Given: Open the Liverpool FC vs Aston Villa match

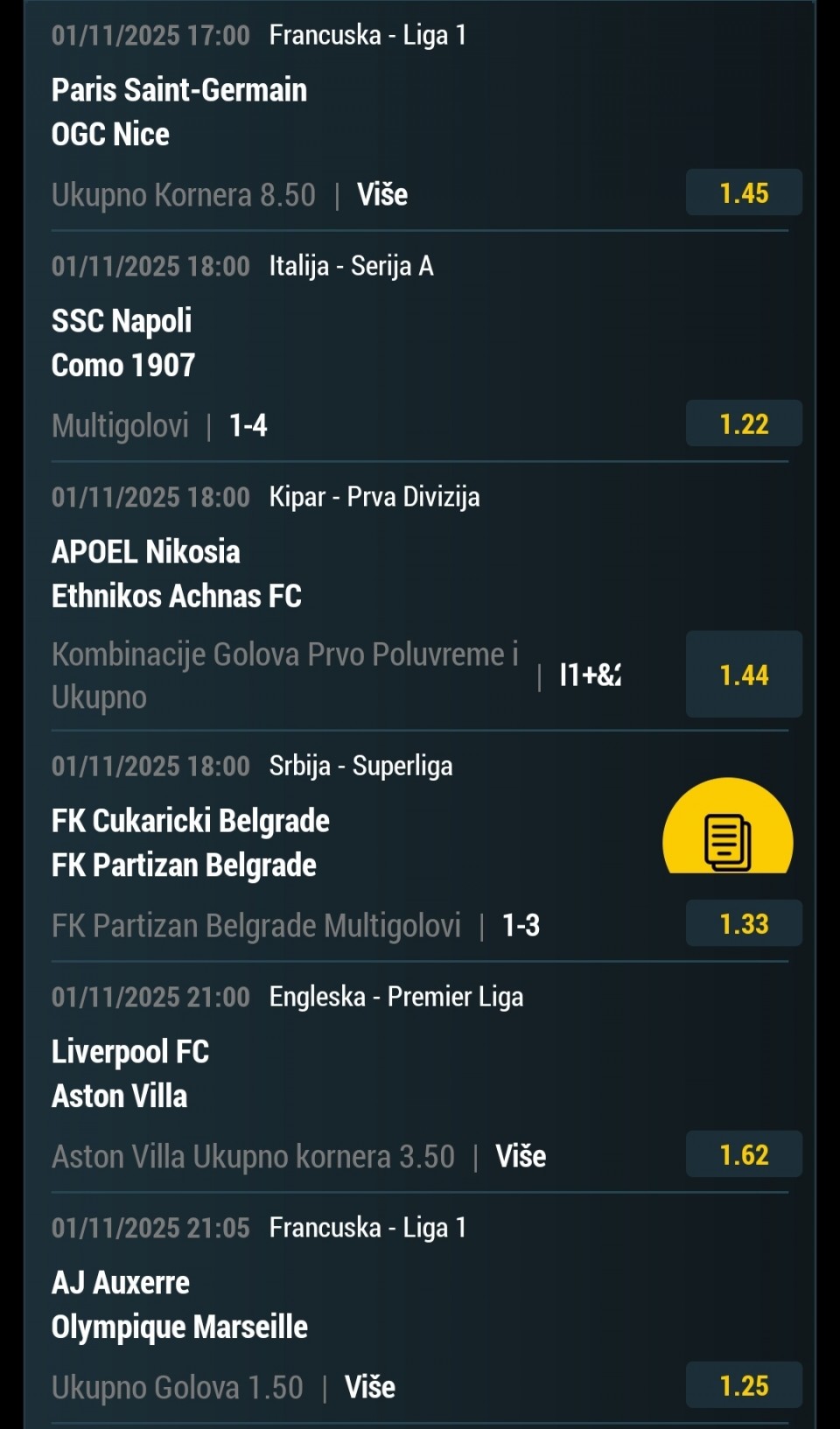Looking at the screenshot, I should click(x=129, y=1074).
